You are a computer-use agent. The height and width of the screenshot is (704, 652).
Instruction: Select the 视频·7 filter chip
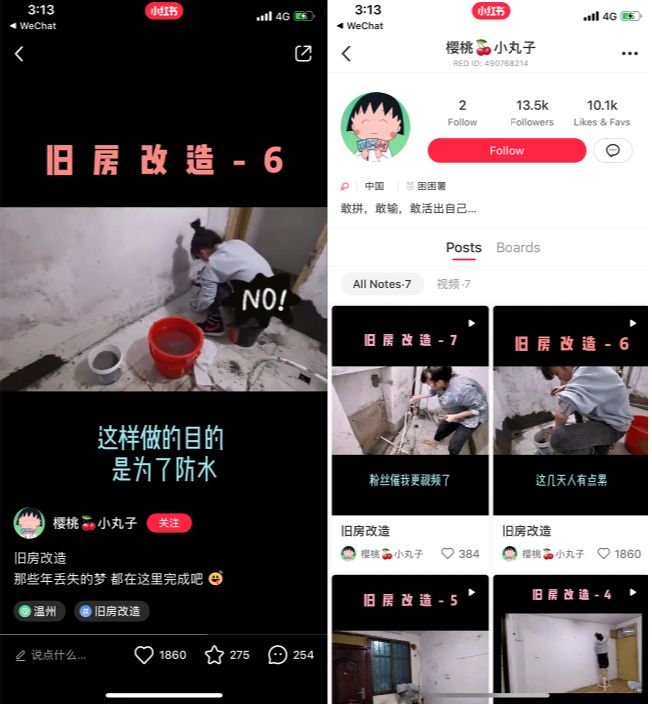click(454, 284)
